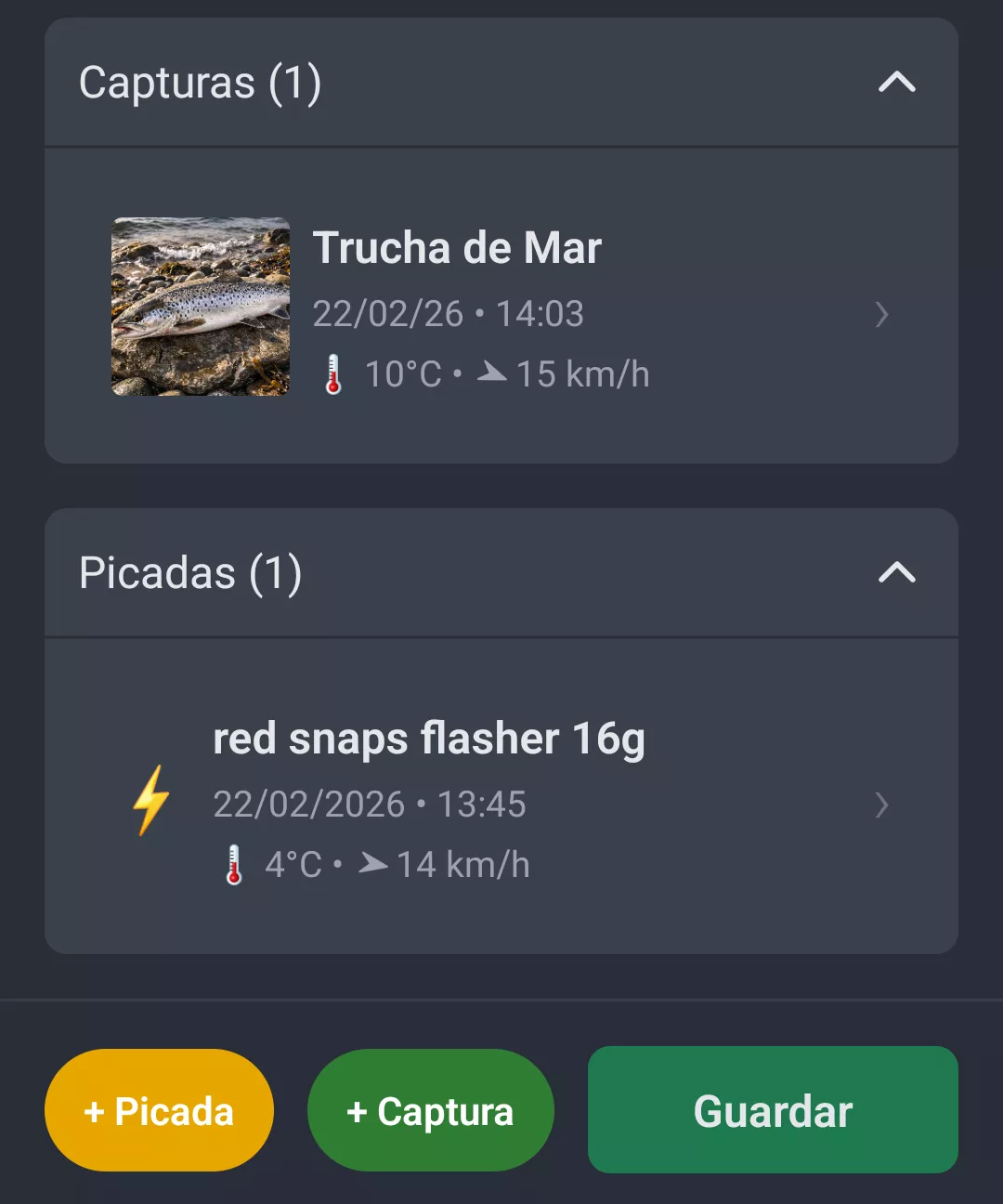Select the Picadas section header
Screen dimensions: 1003x1204
189,573
